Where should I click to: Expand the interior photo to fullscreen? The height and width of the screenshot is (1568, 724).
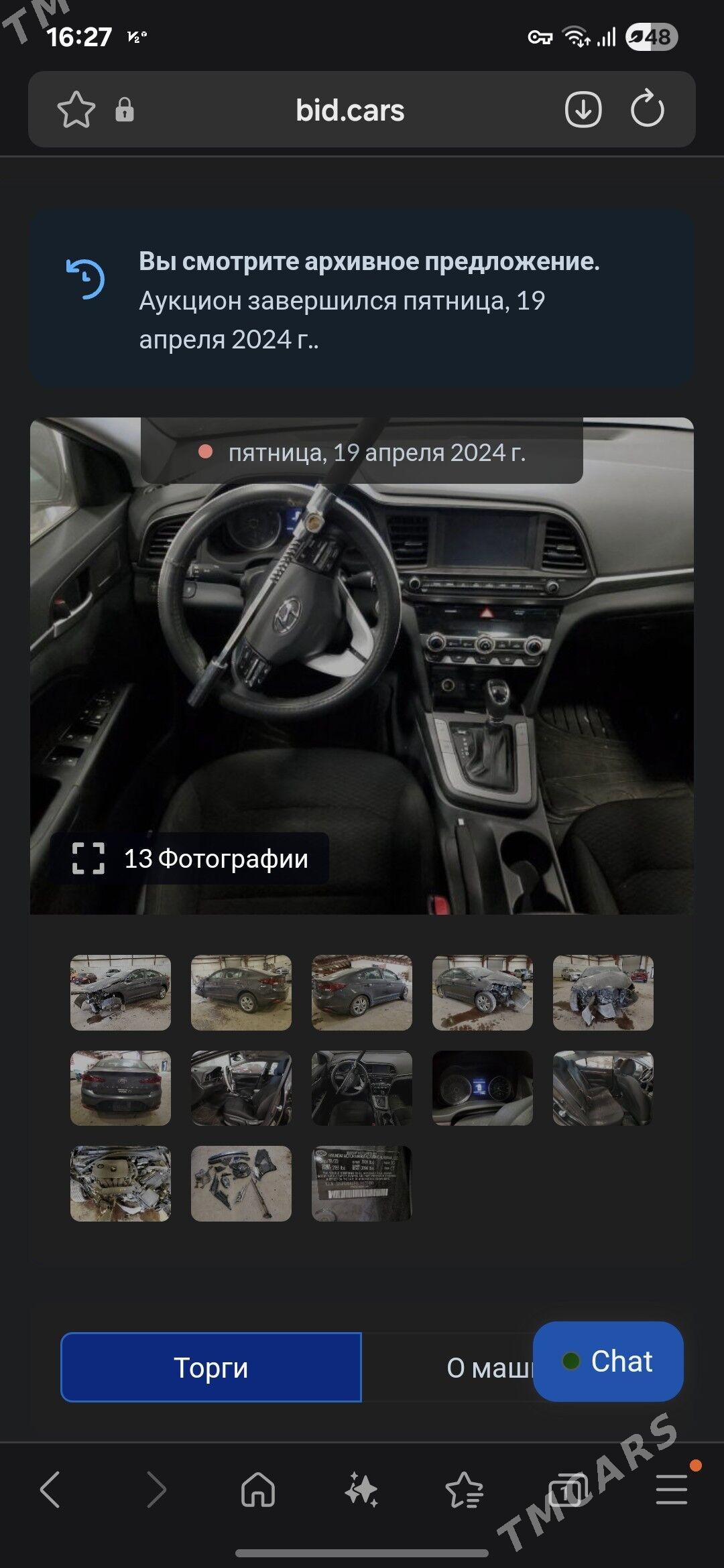91,860
